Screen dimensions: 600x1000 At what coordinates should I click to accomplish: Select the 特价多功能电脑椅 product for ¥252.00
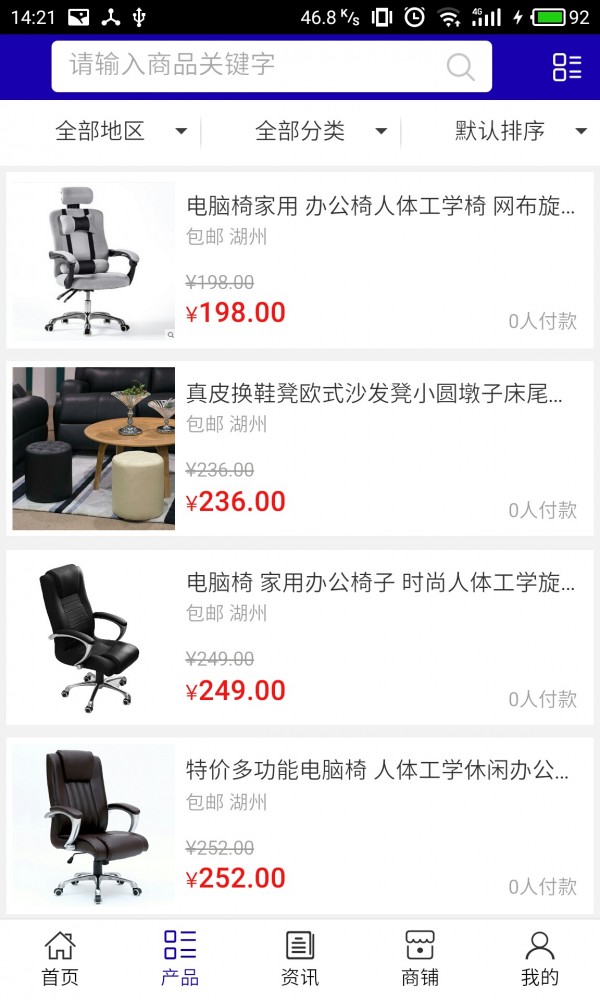(x=300, y=826)
